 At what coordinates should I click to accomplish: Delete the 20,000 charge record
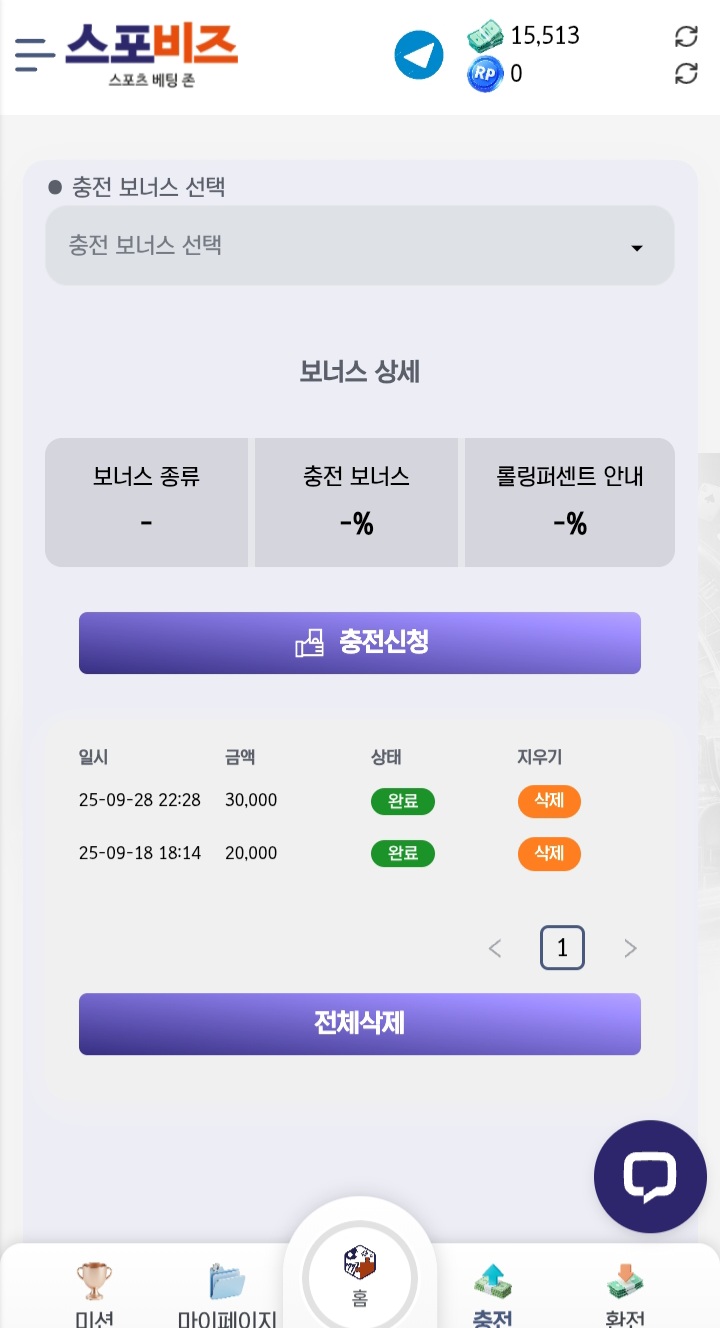(x=549, y=853)
